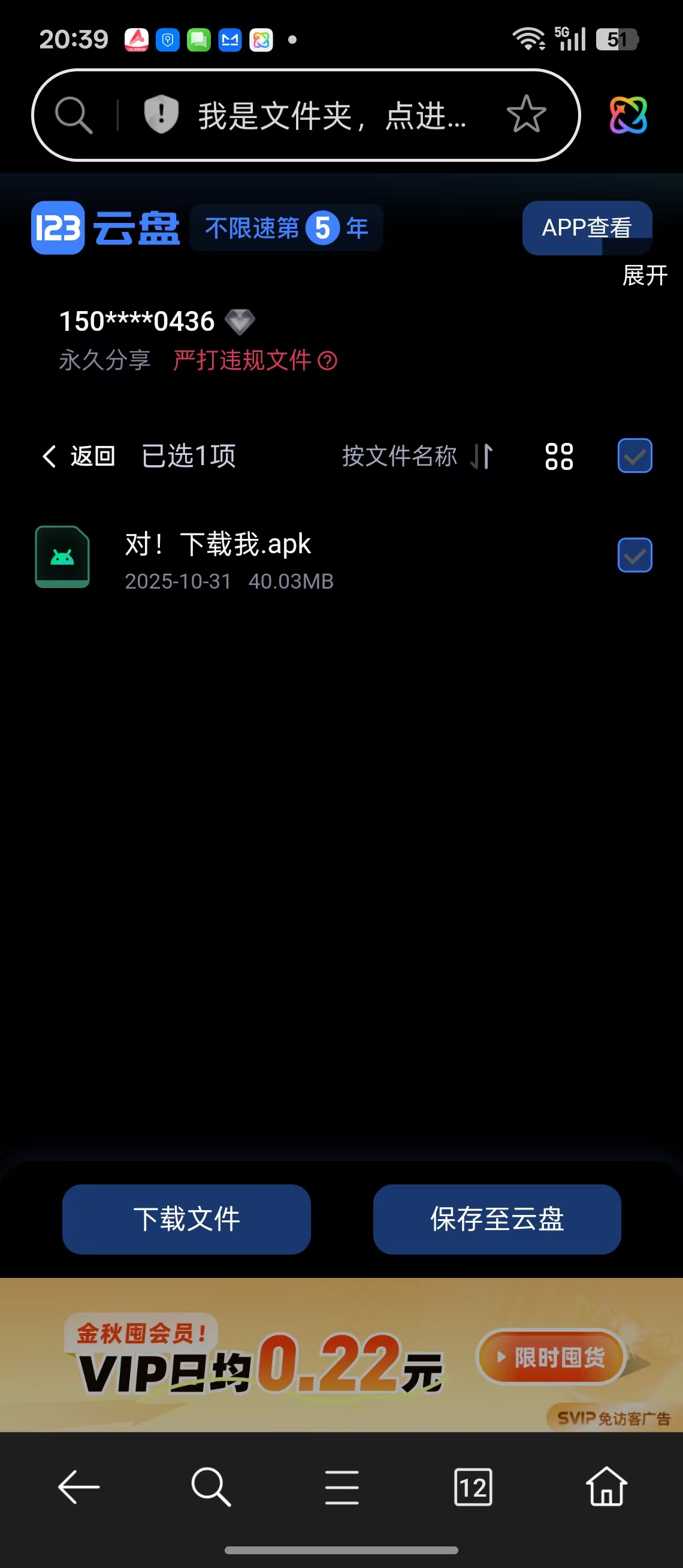Open the browser search from the bottom bar
This screenshot has width=683, height=1568.
coord(210,1487)
